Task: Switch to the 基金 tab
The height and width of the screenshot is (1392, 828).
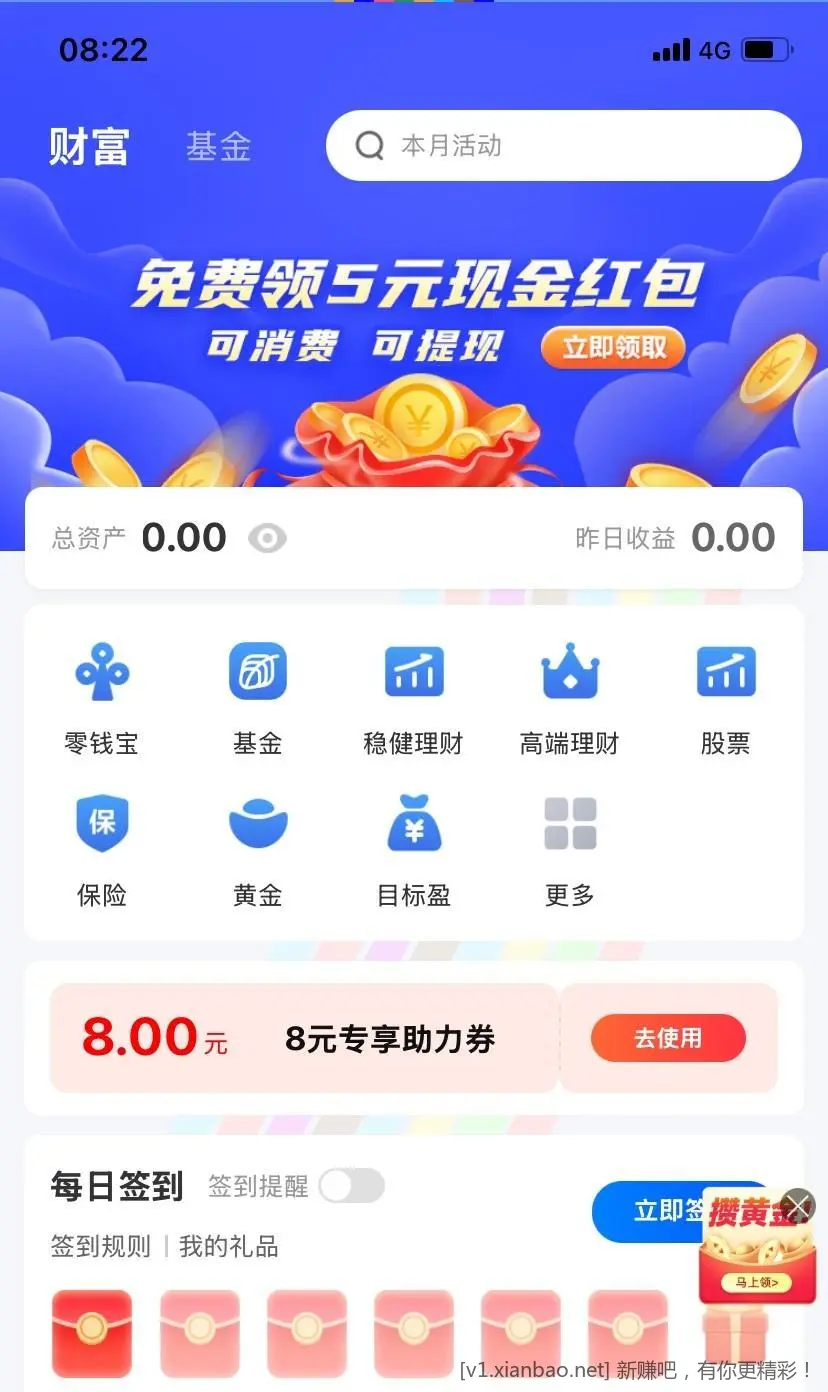Action: click(x=218, y=147)
